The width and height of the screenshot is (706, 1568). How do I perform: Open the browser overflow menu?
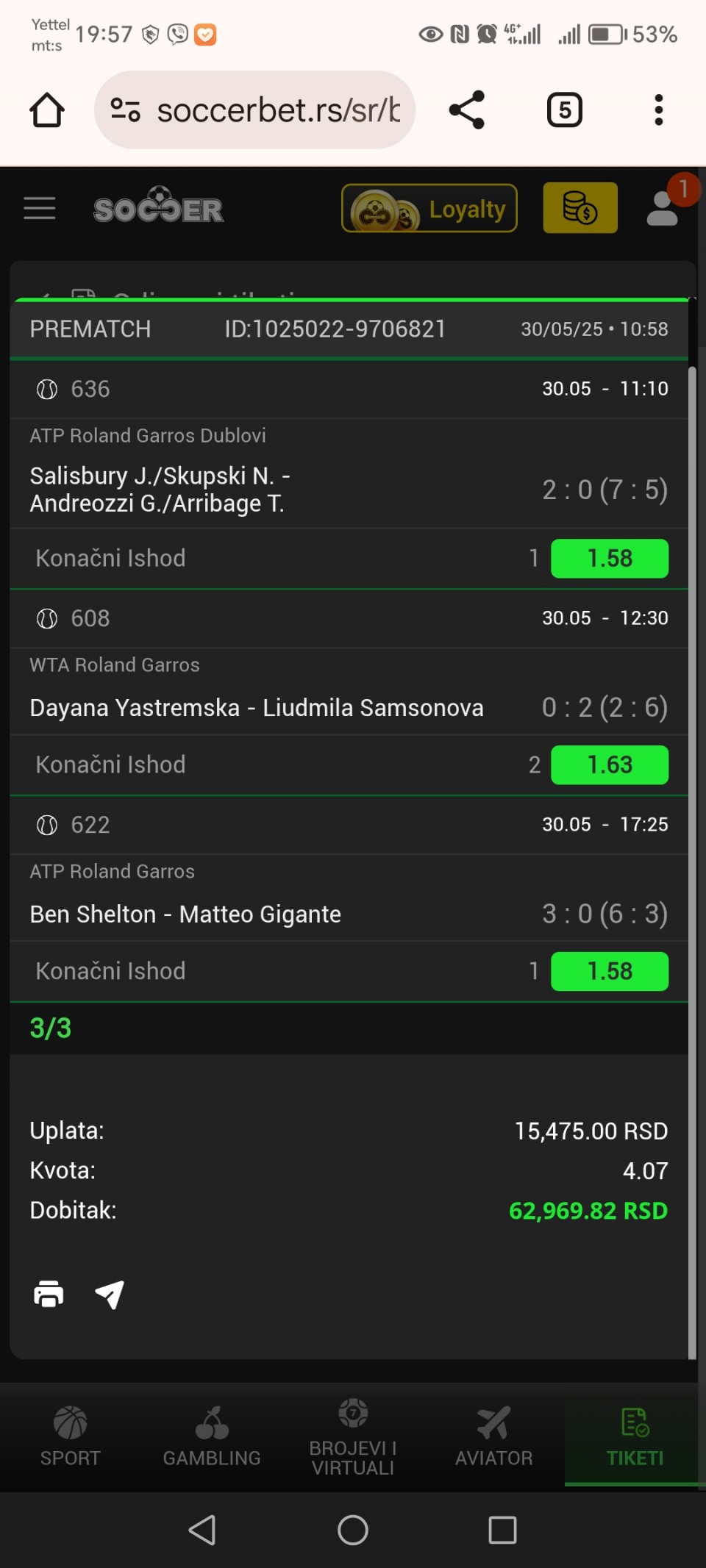tap(659, 110)
